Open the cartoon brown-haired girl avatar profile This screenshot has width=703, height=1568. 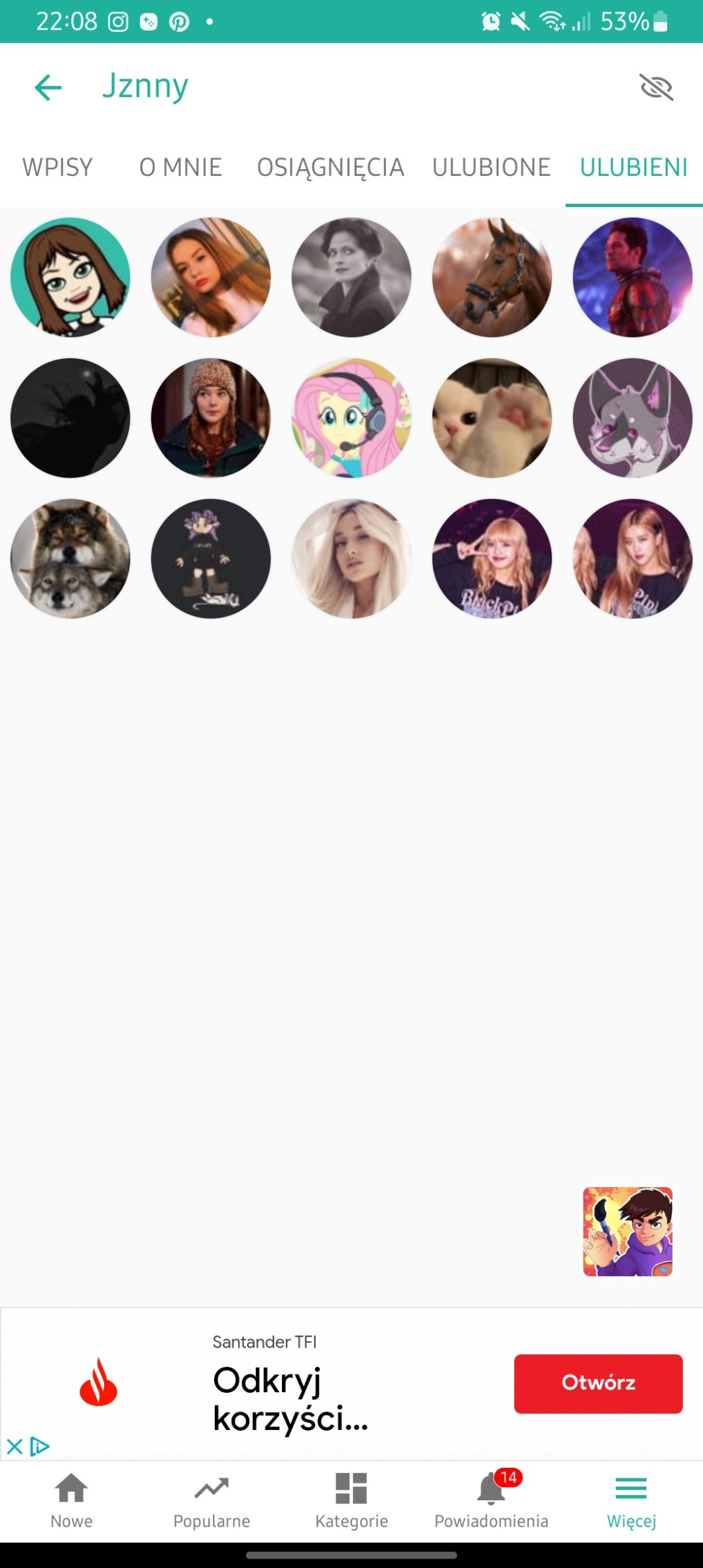point(70,277)
